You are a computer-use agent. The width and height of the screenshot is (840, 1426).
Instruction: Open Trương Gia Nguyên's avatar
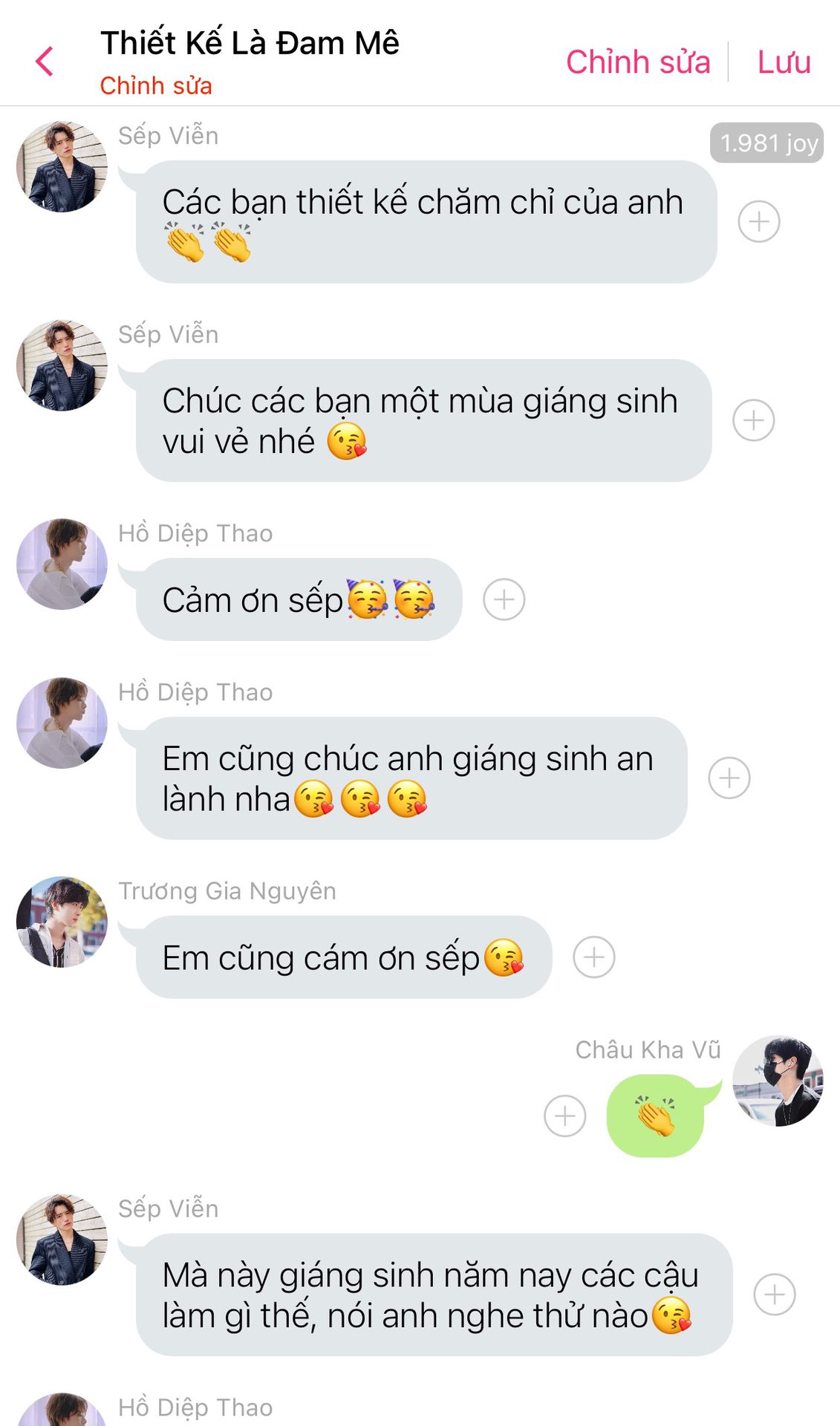coord(62,922)
